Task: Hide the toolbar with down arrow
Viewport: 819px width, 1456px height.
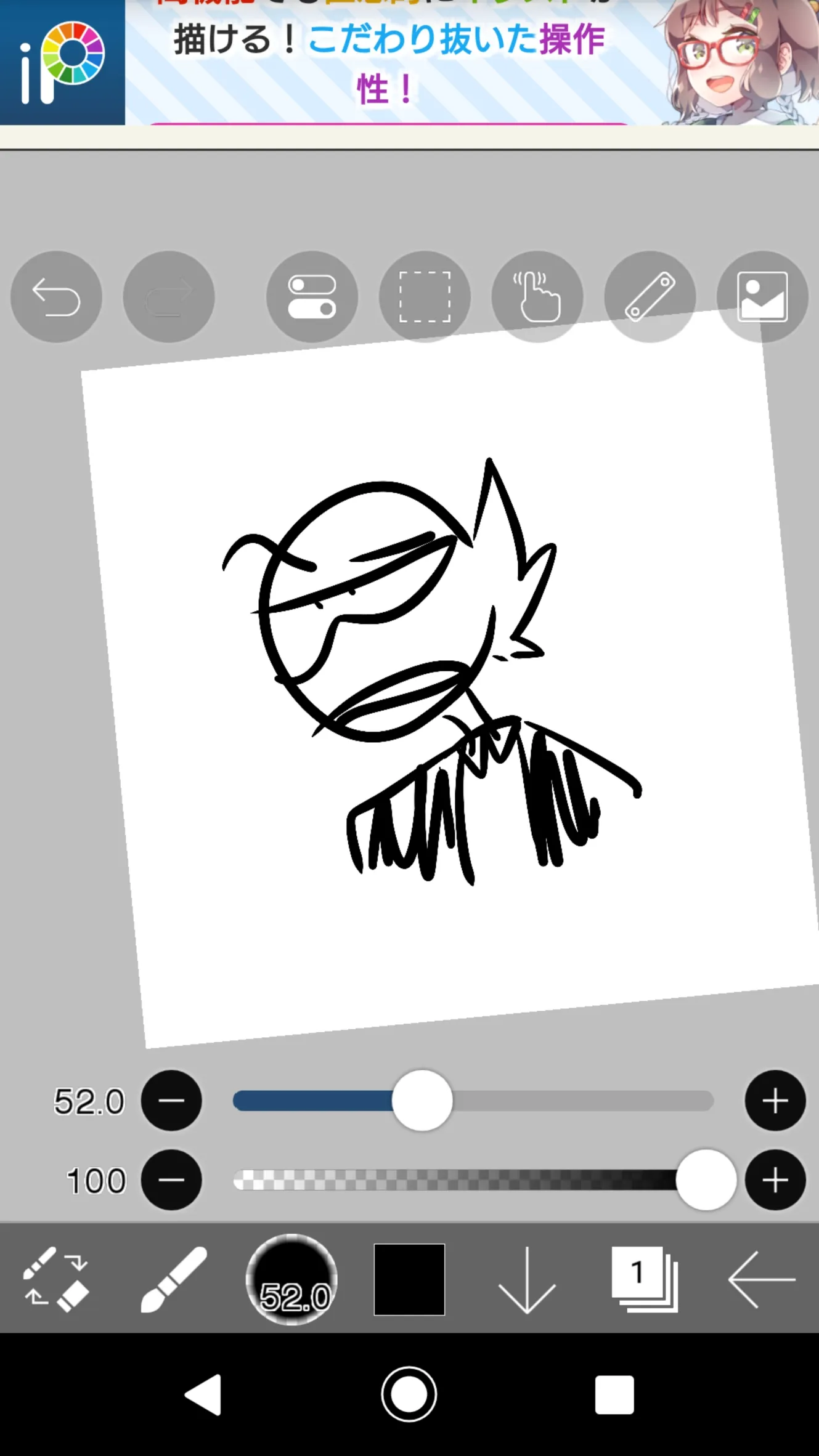Action: (x=527, y=1279)
